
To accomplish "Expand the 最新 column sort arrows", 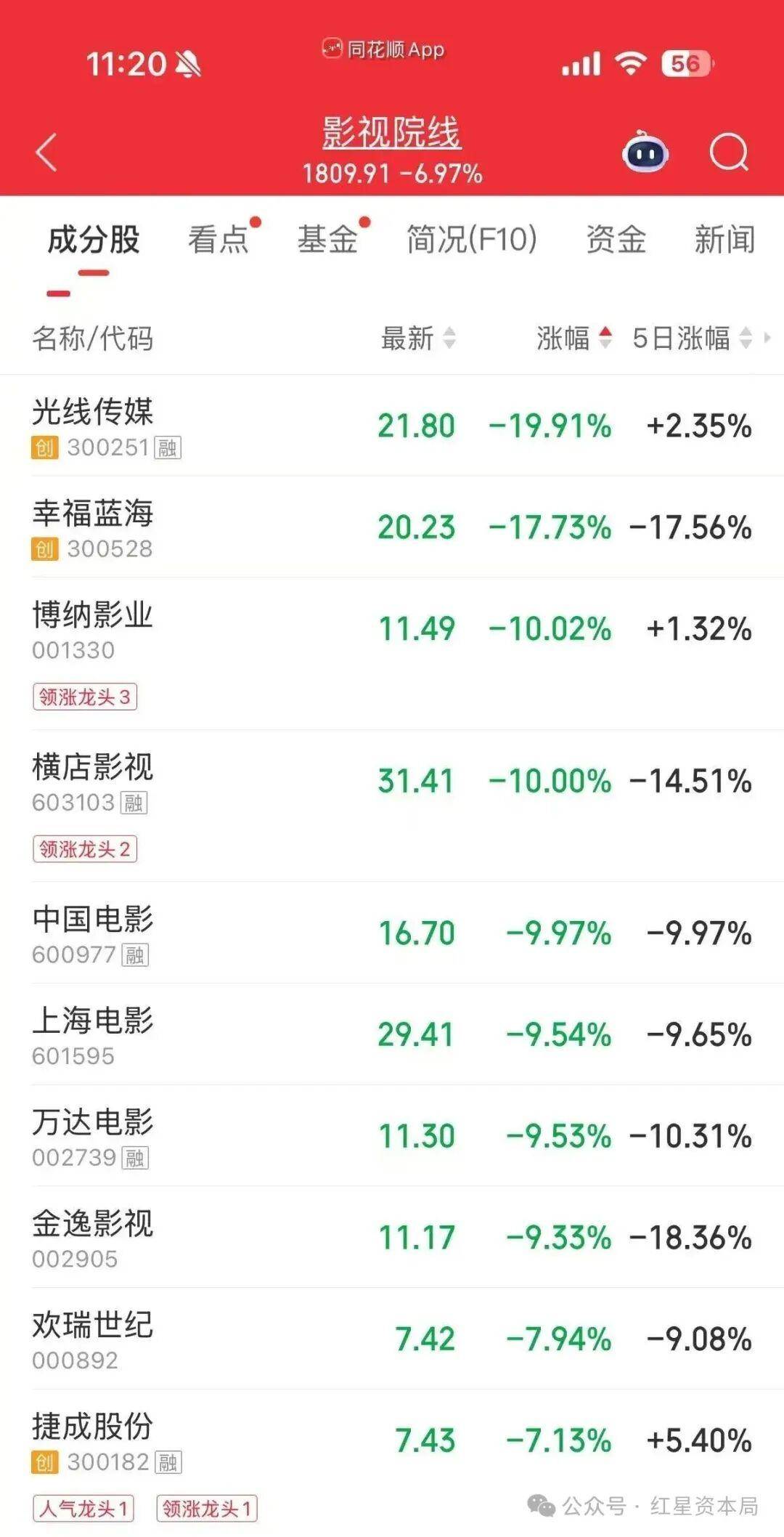I will [x=450, y=336].
